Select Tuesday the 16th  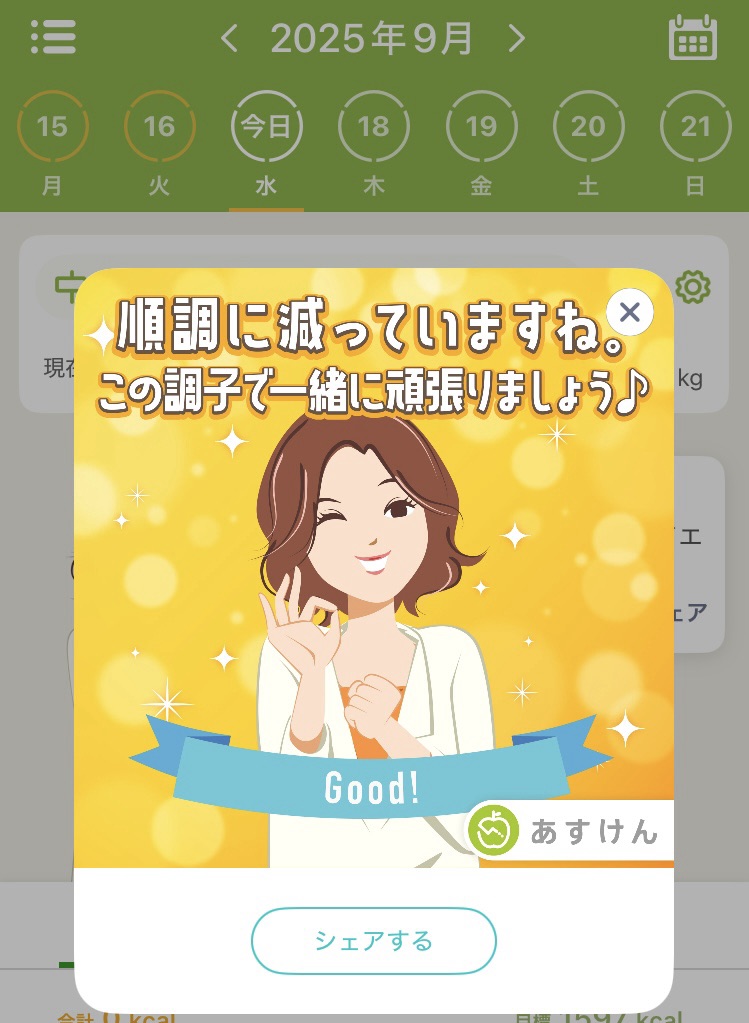click(159, 126)
